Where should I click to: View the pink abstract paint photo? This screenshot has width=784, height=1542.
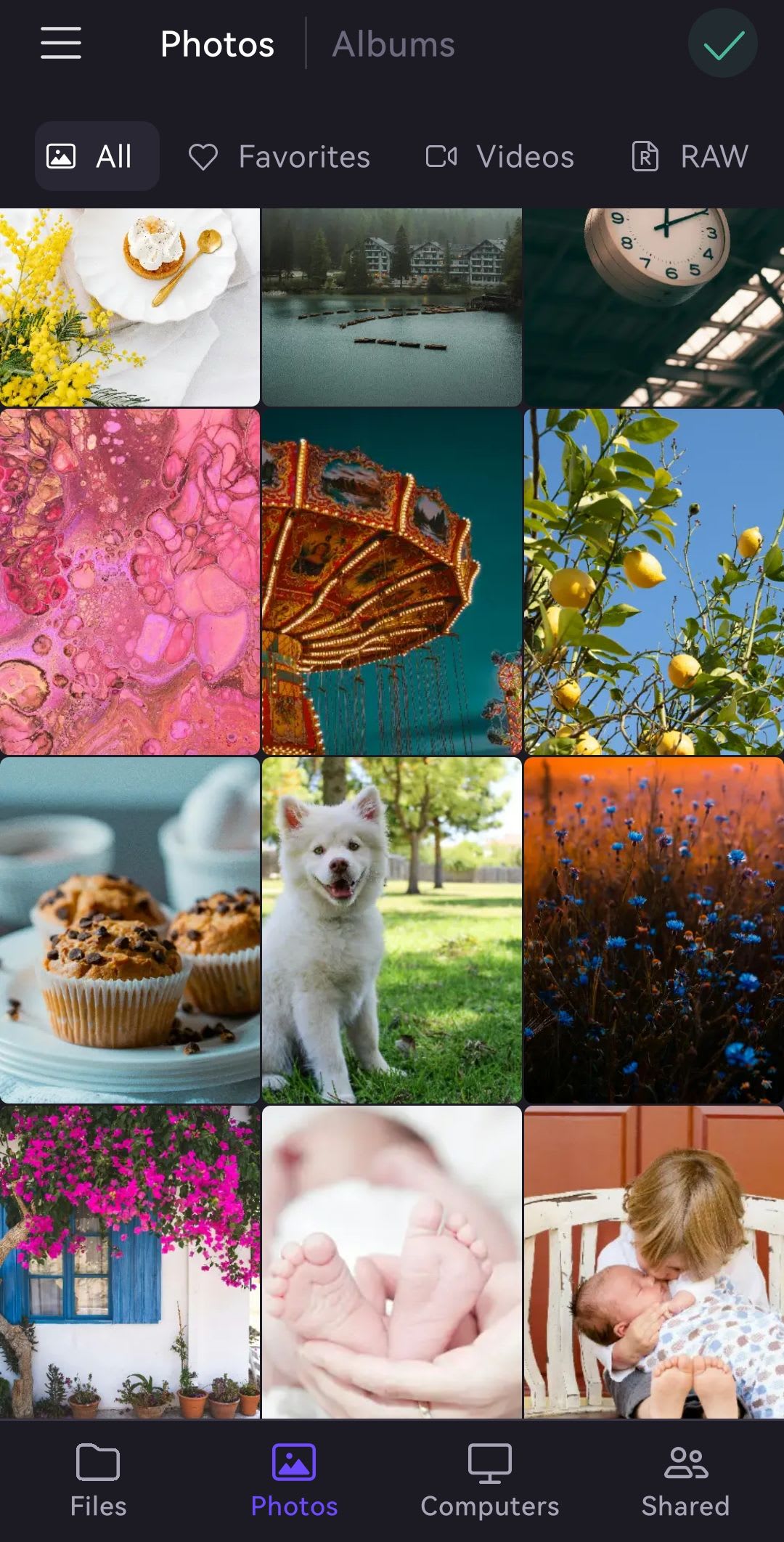coord(130,582)
